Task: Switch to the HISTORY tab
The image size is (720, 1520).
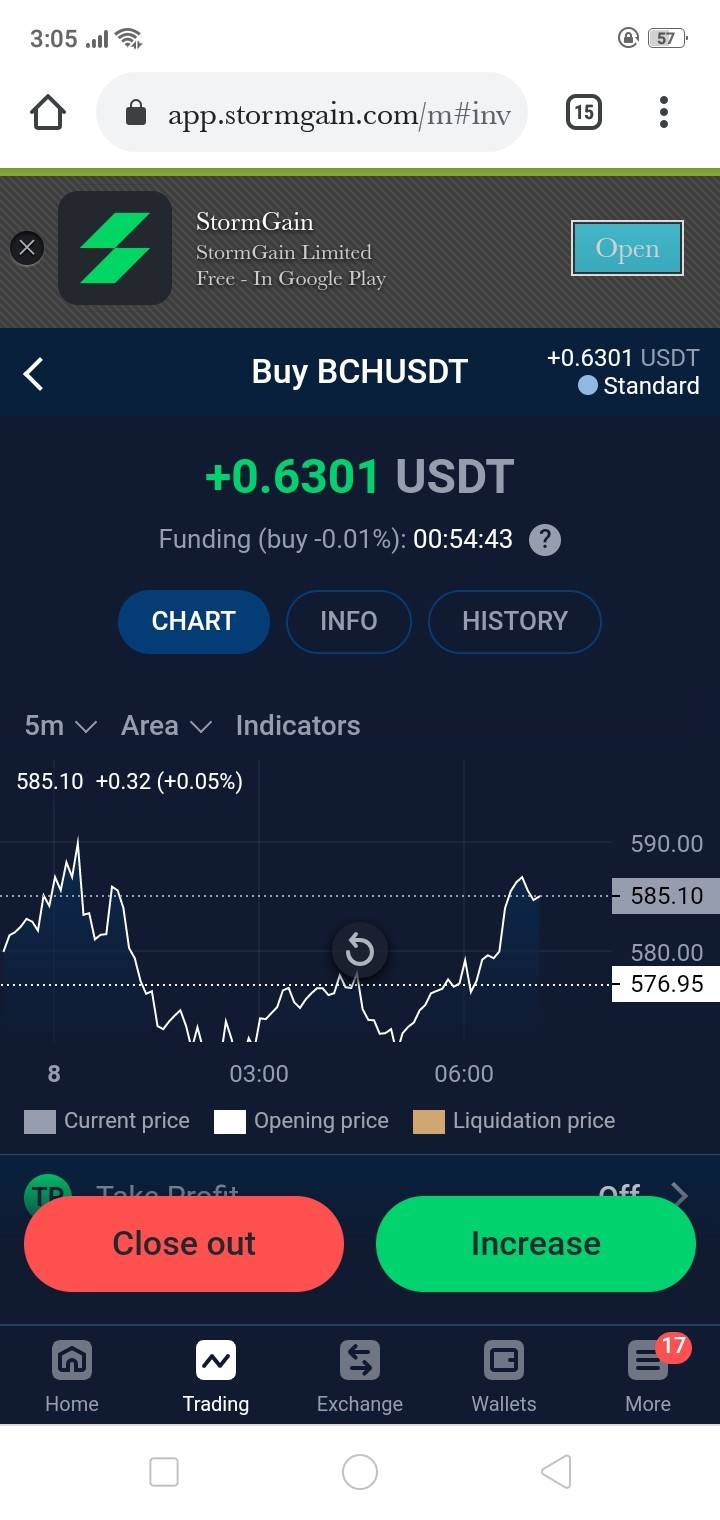Action: (x=515, y=621)
